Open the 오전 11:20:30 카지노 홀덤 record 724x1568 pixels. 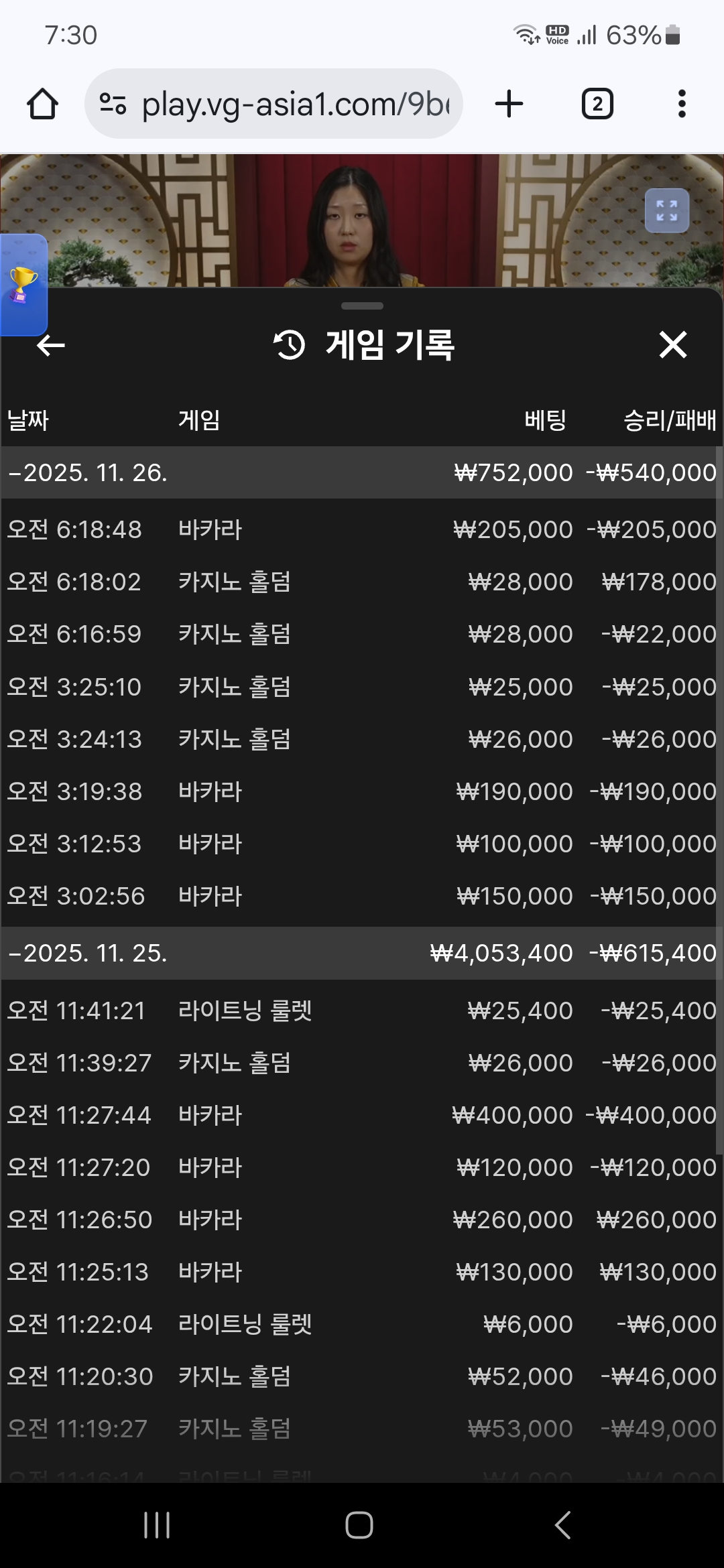click(362, 1377)
